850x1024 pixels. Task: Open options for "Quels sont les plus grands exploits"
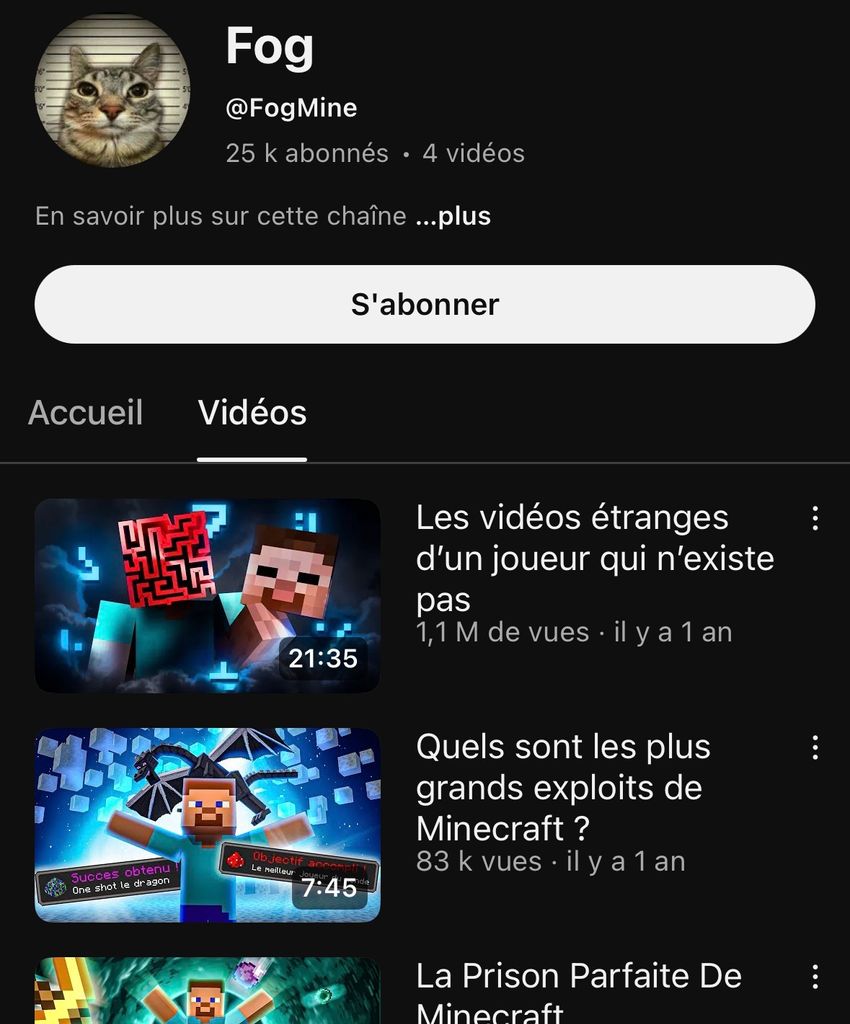click(815, 747)
